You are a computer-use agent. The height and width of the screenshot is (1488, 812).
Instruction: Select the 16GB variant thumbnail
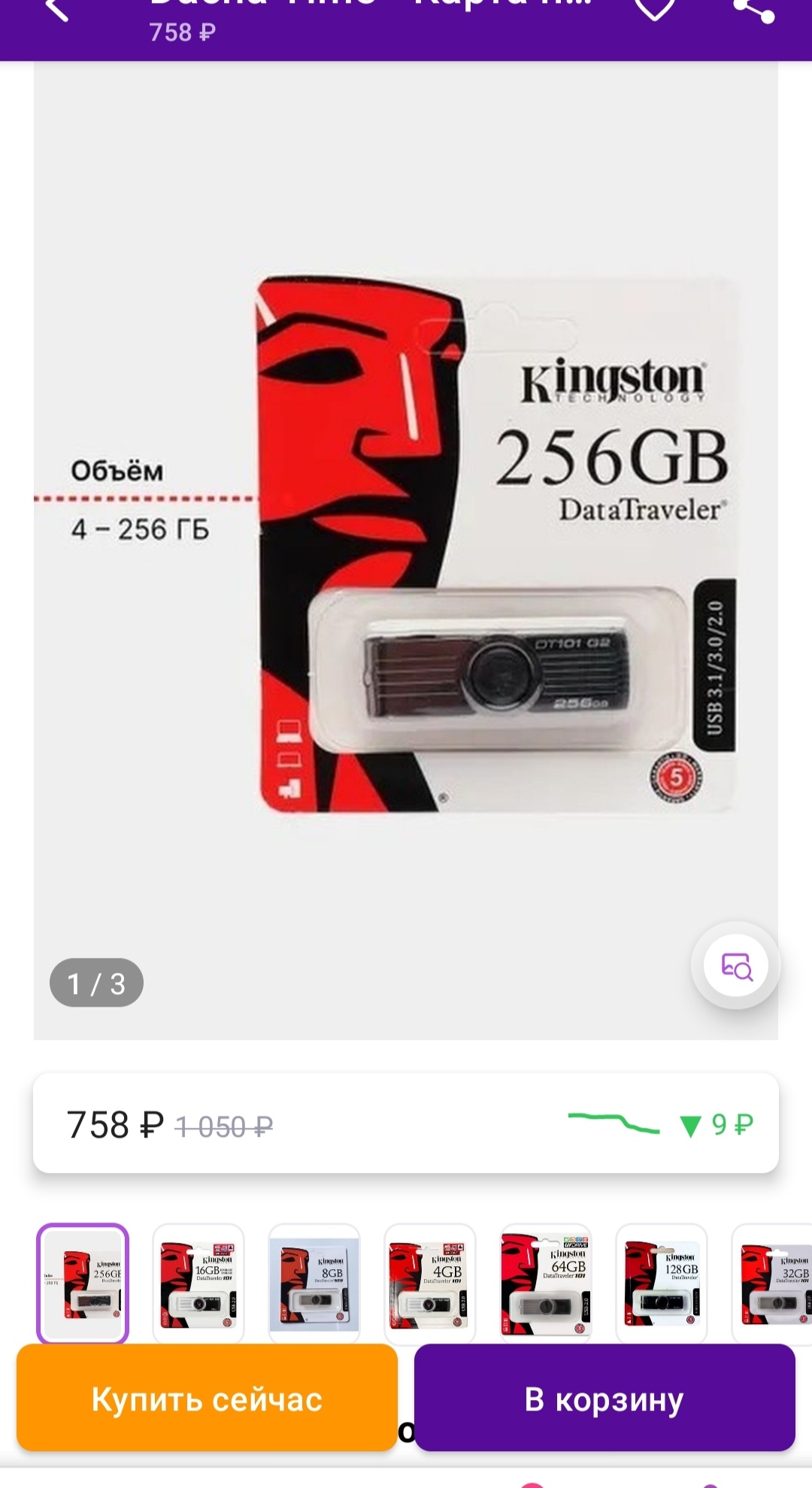pos(198,1283)
